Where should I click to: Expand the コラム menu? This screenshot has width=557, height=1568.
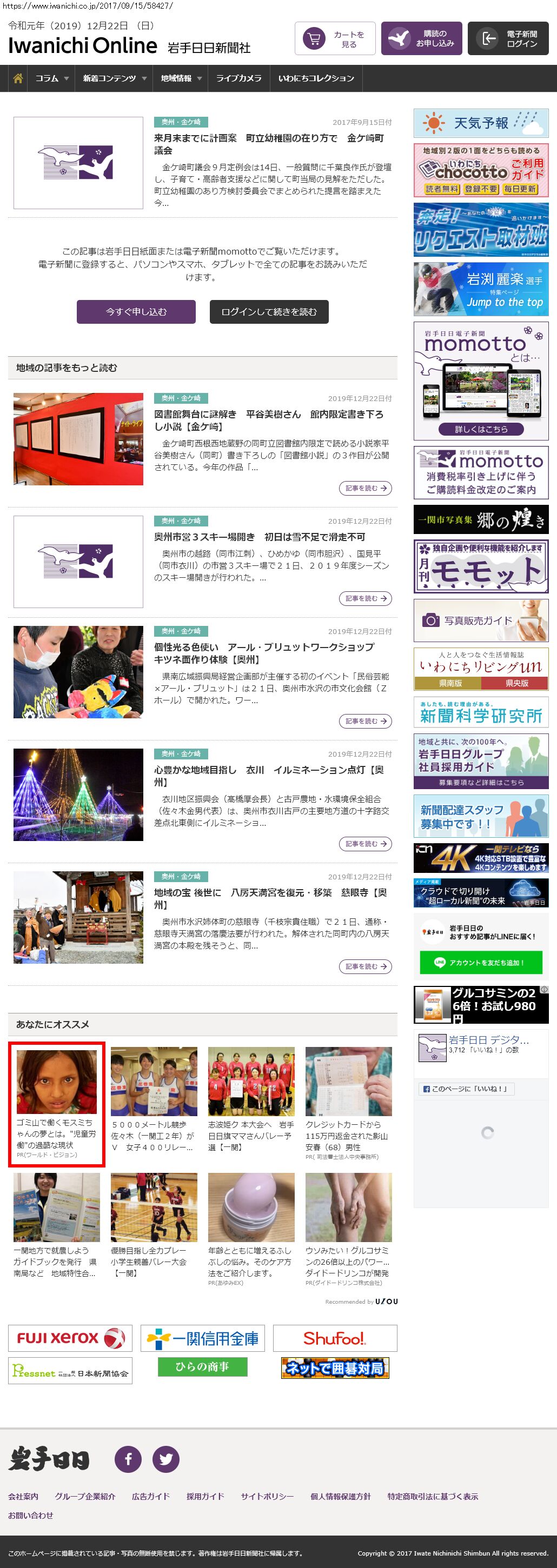51,78
